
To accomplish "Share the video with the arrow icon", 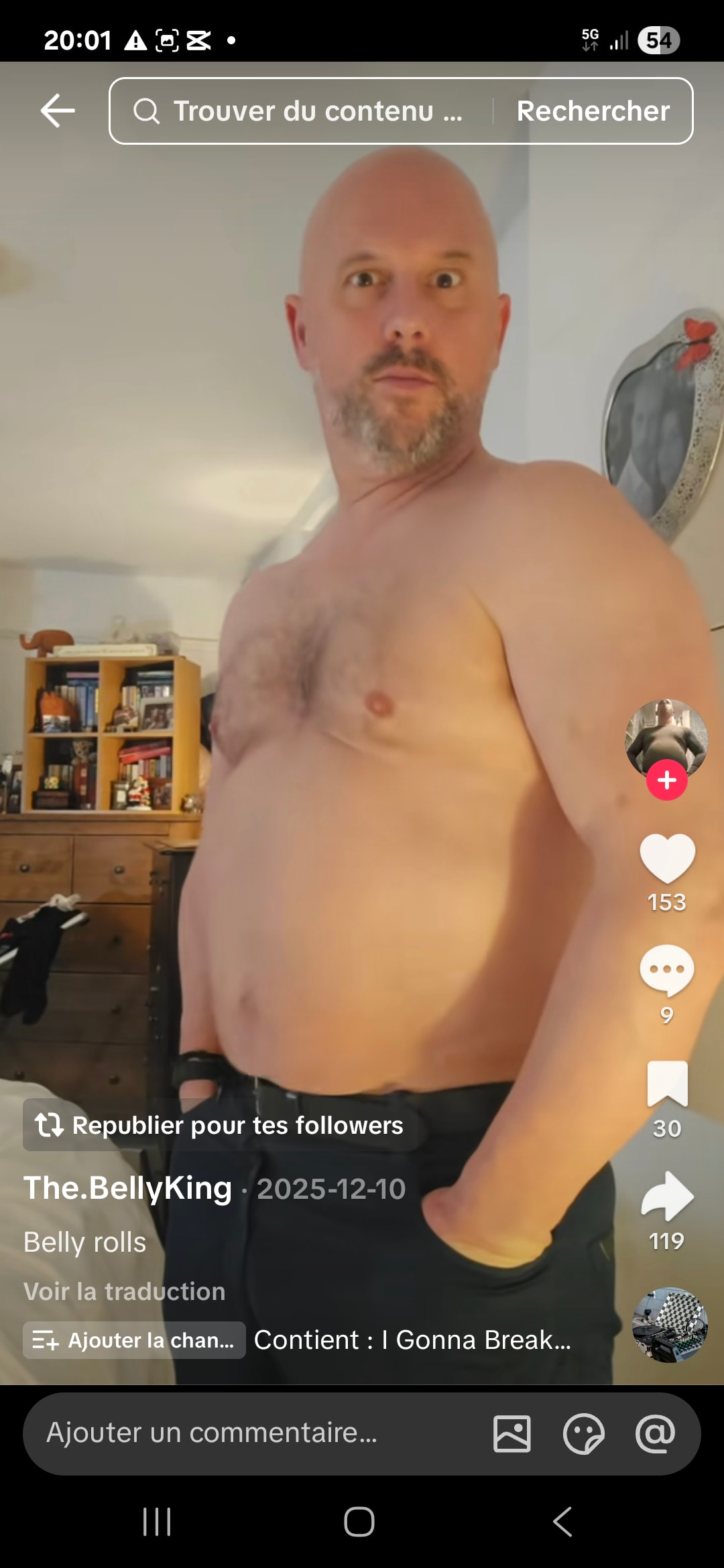I will [667, 1196].
